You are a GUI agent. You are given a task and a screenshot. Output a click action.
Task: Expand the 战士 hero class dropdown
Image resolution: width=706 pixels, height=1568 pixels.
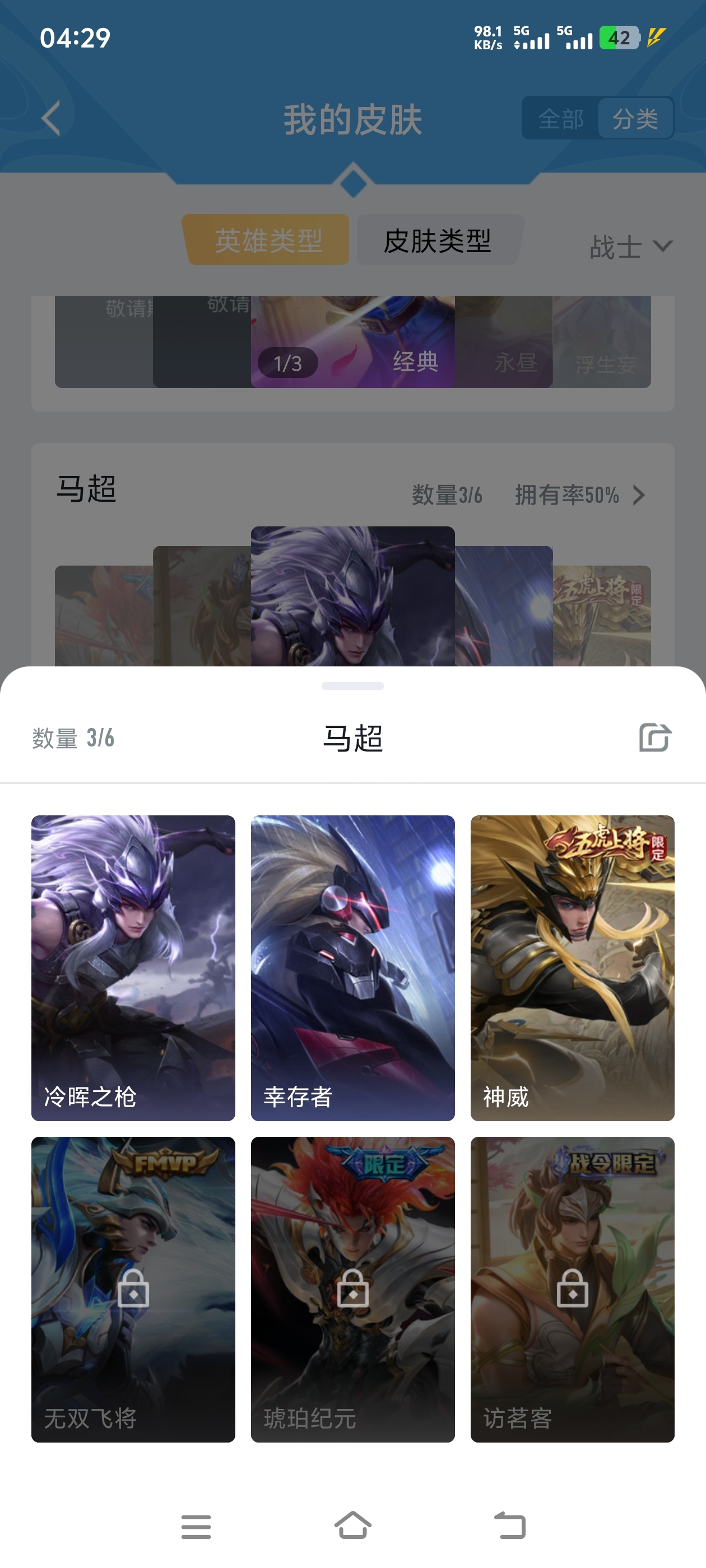(630, 246)
